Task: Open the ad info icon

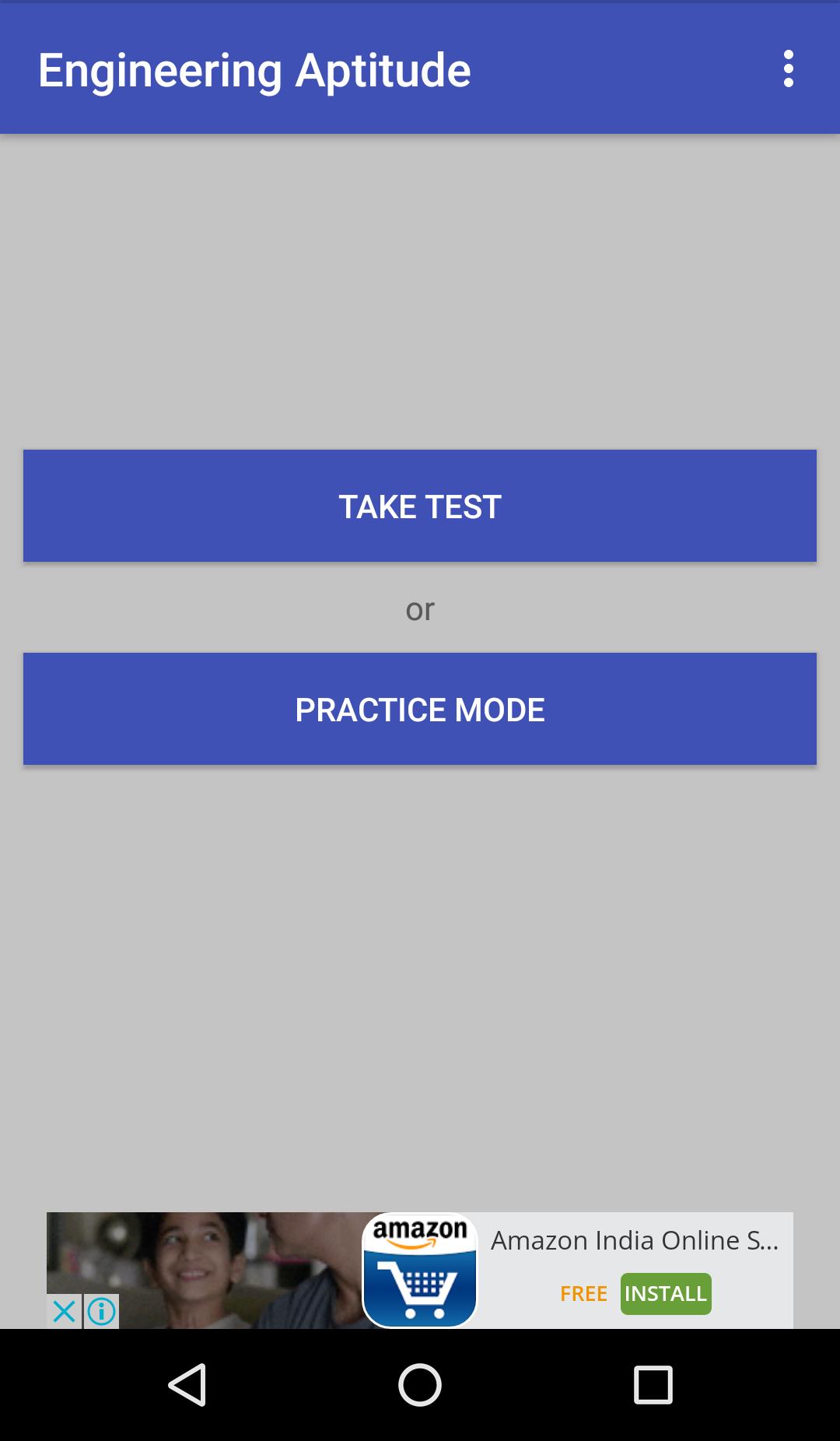Action: point(102,1311)
